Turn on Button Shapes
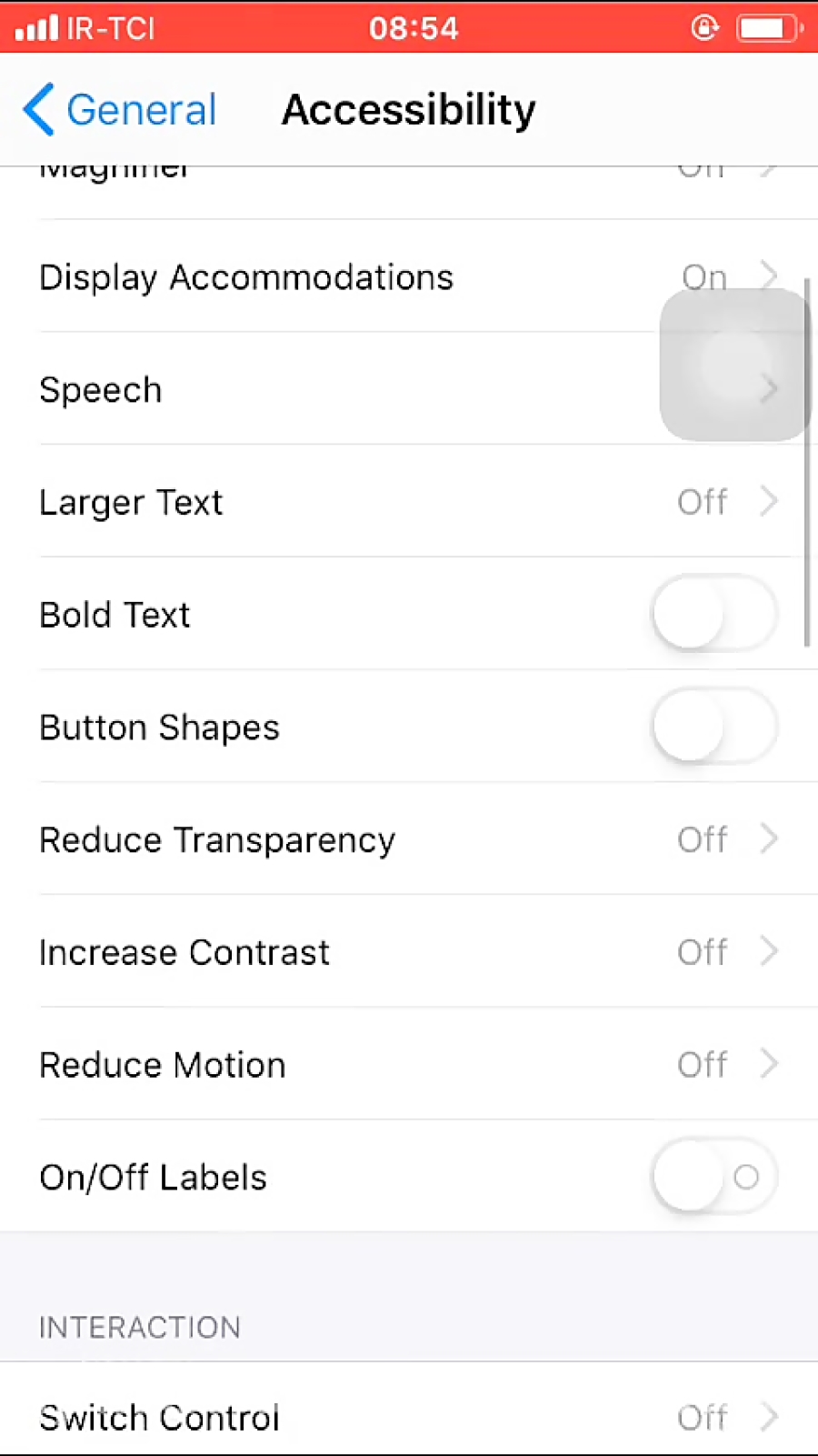Screen dimensions: 818x1456 [714, 727]
